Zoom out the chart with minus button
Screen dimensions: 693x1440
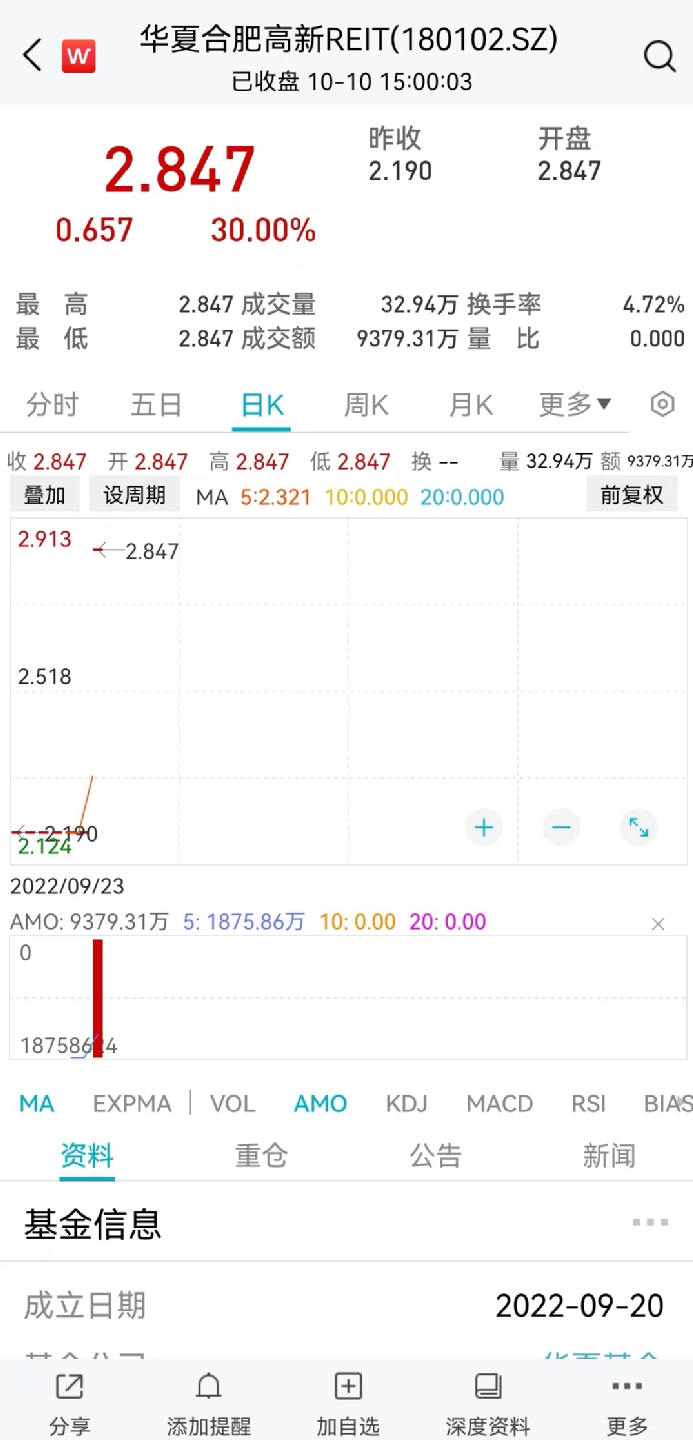[x=561, y=827]
